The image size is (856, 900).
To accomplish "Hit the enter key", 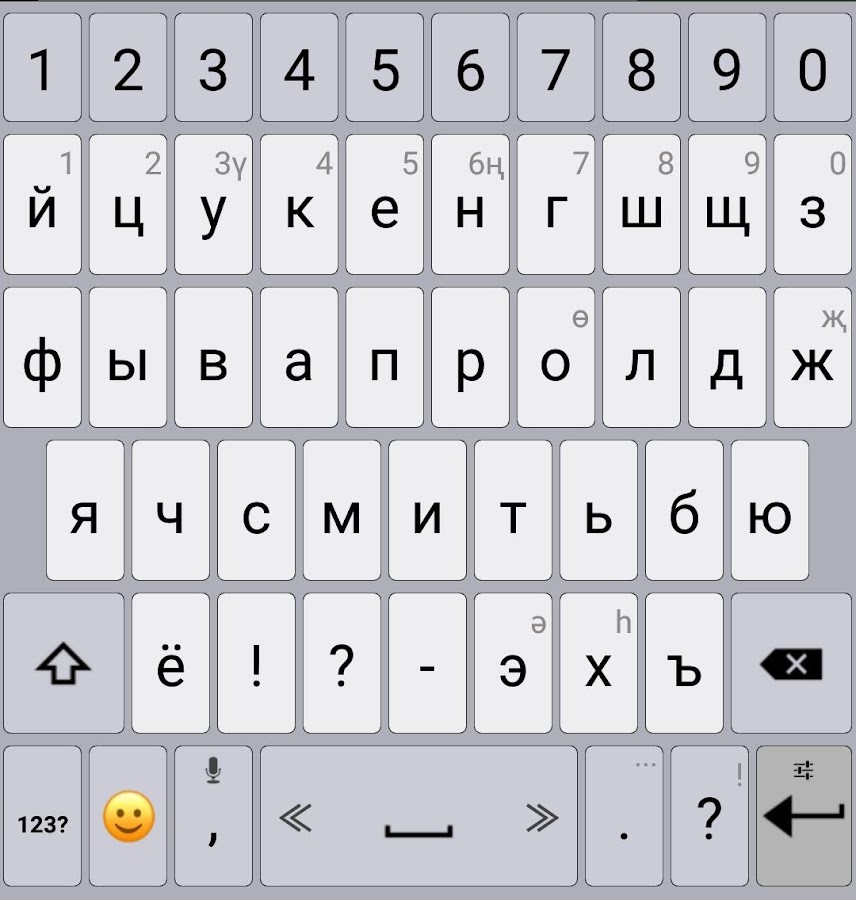I will point(804,815).
